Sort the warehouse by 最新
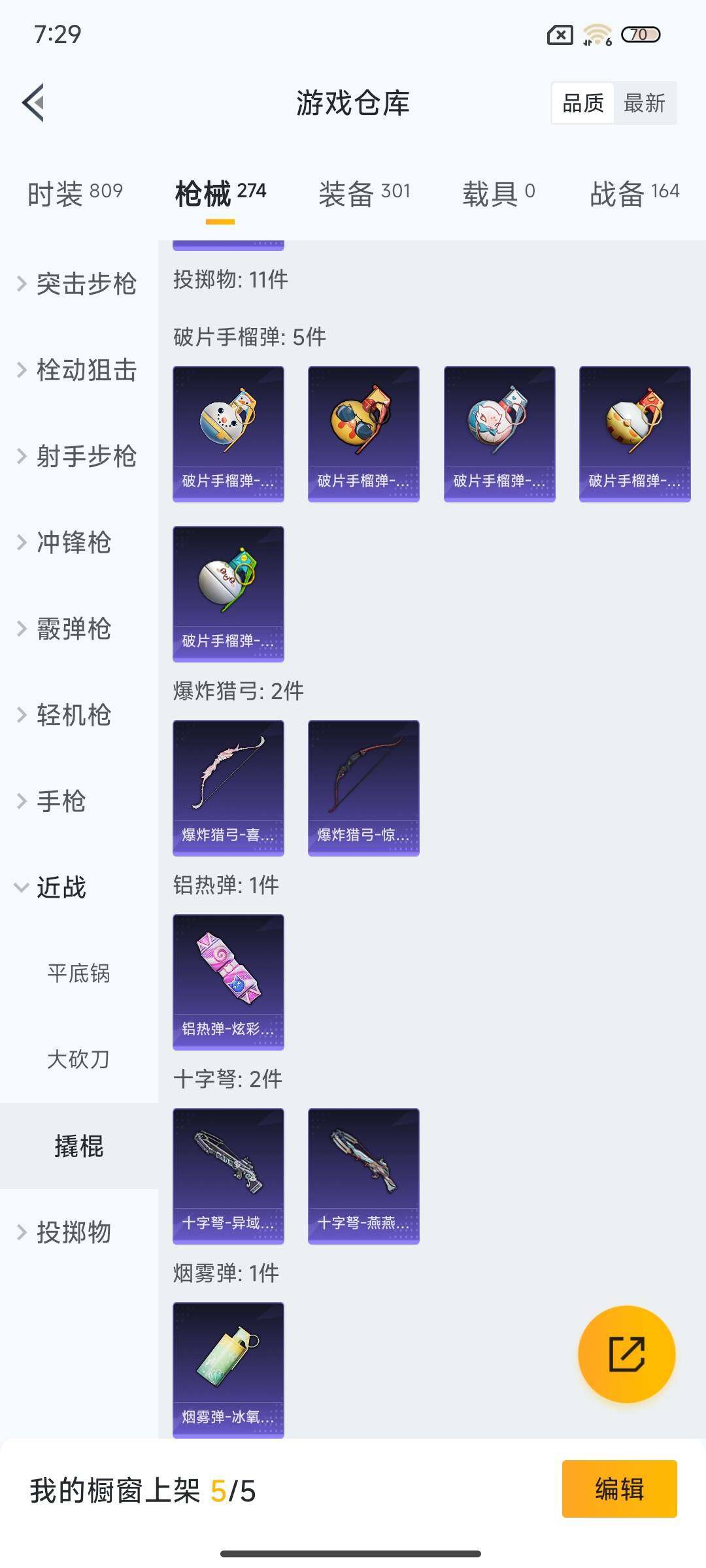 click(644, 103)
